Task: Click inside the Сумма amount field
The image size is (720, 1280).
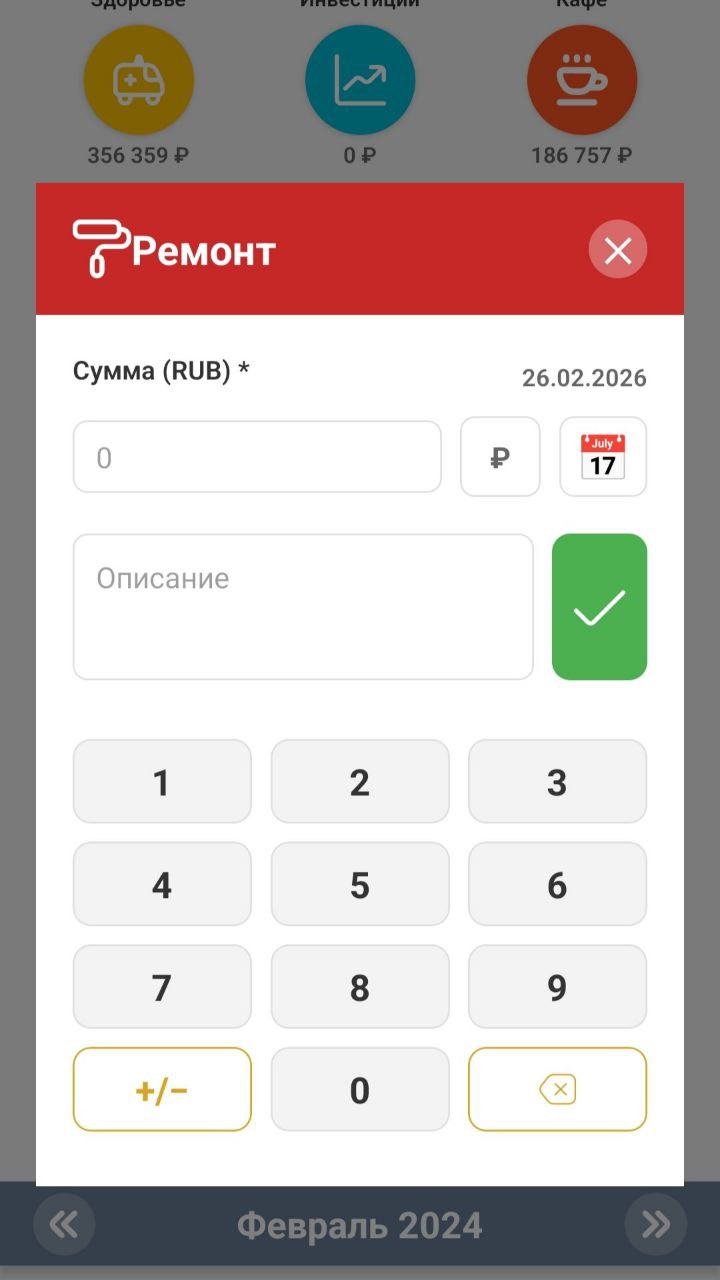Action: [x=257, y=456]
